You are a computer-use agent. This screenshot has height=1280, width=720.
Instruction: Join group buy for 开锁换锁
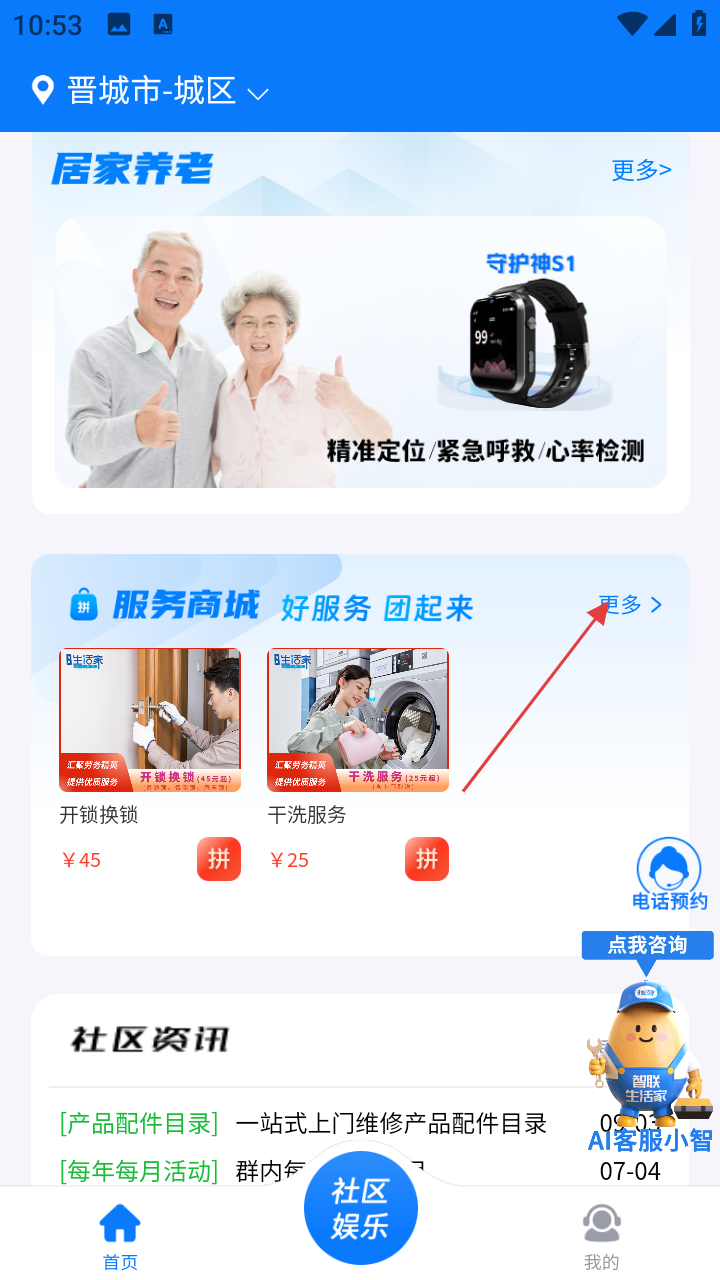(219, 859)
